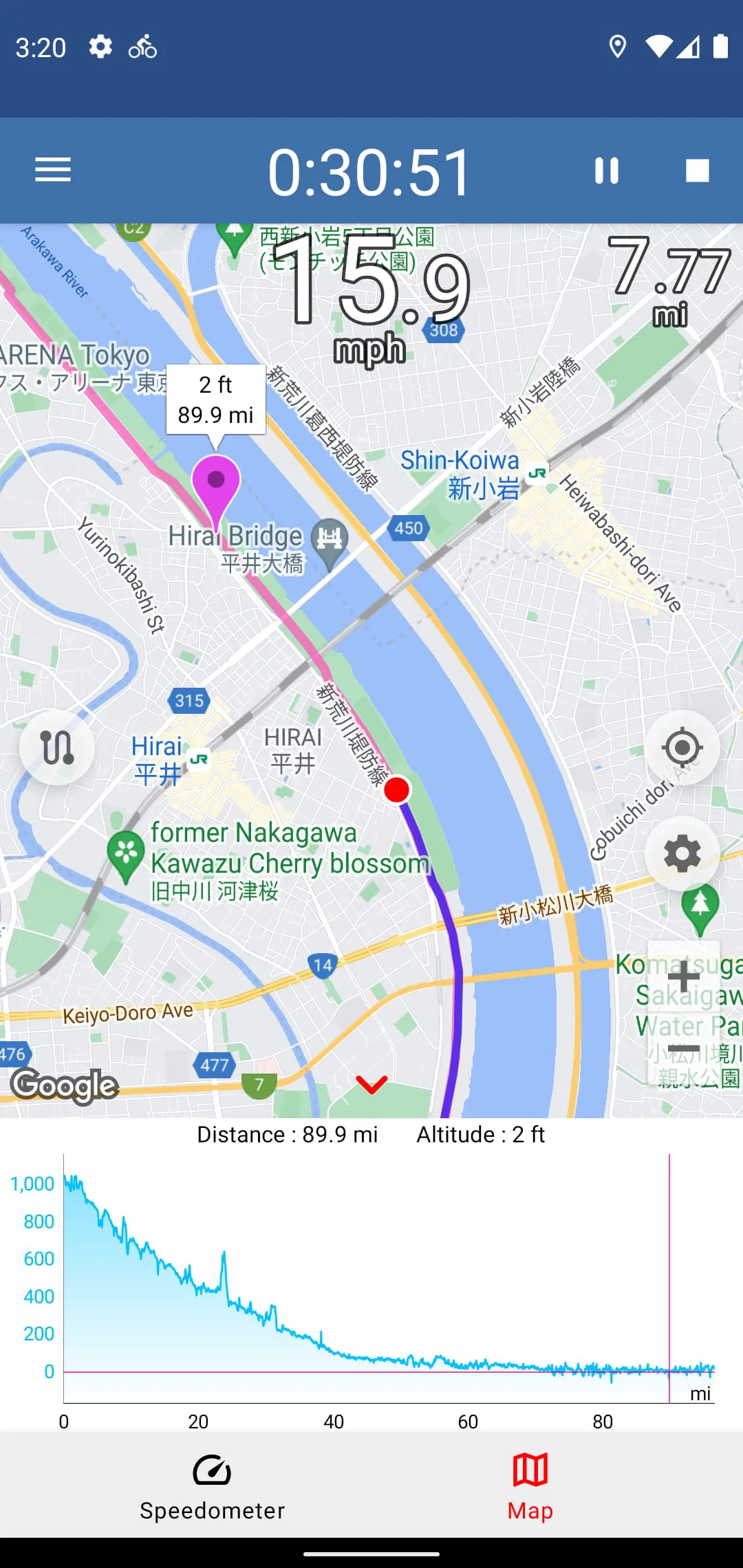Select the Map tab
743x1568 pixels.
(x=530, y=1487)
